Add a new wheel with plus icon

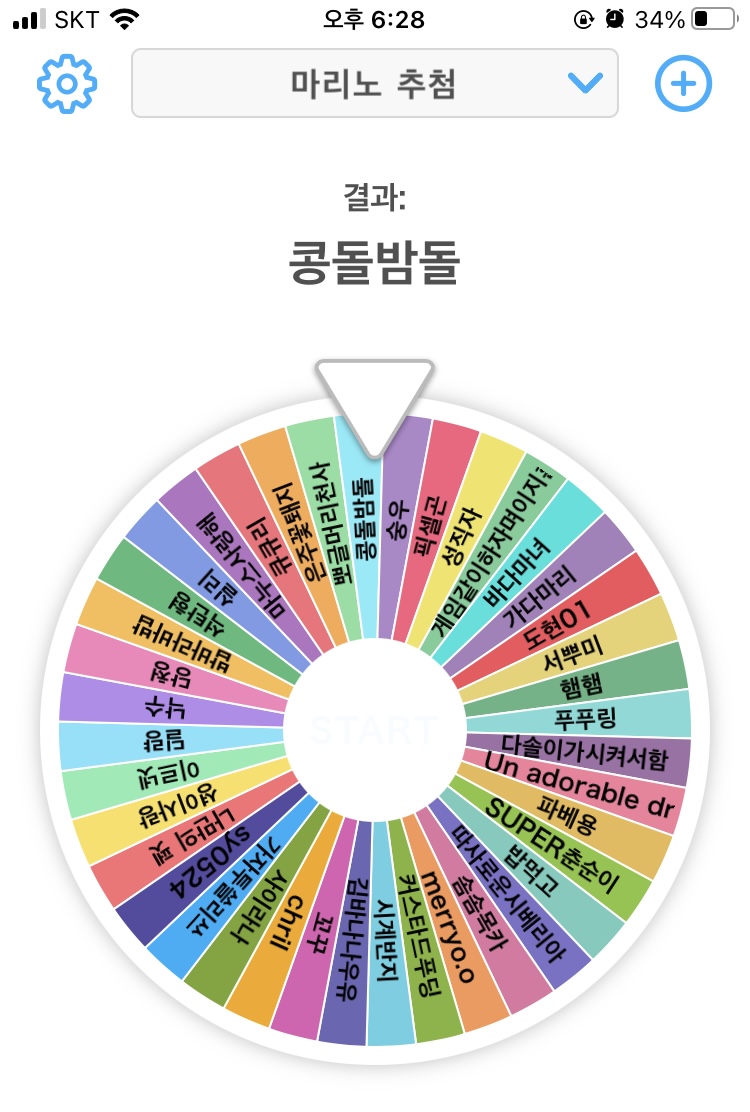(683, 84)
